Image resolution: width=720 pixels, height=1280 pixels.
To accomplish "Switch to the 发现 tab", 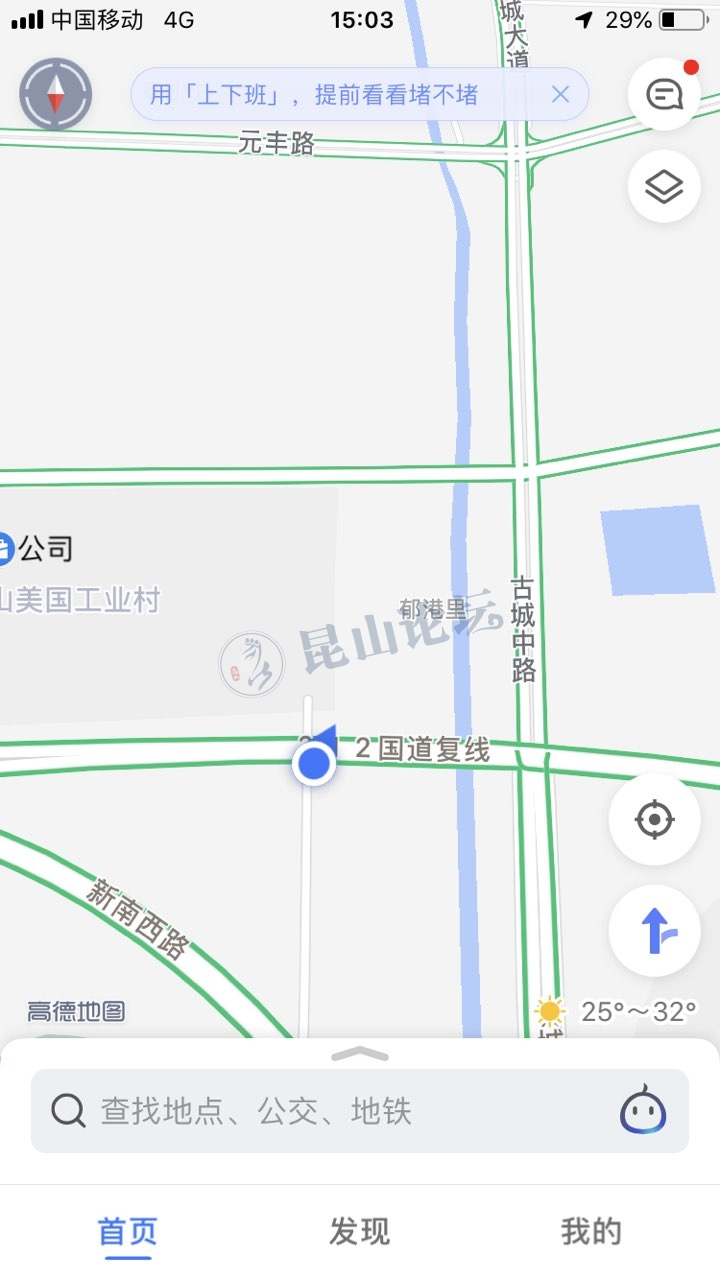I will coord(360,1232).
